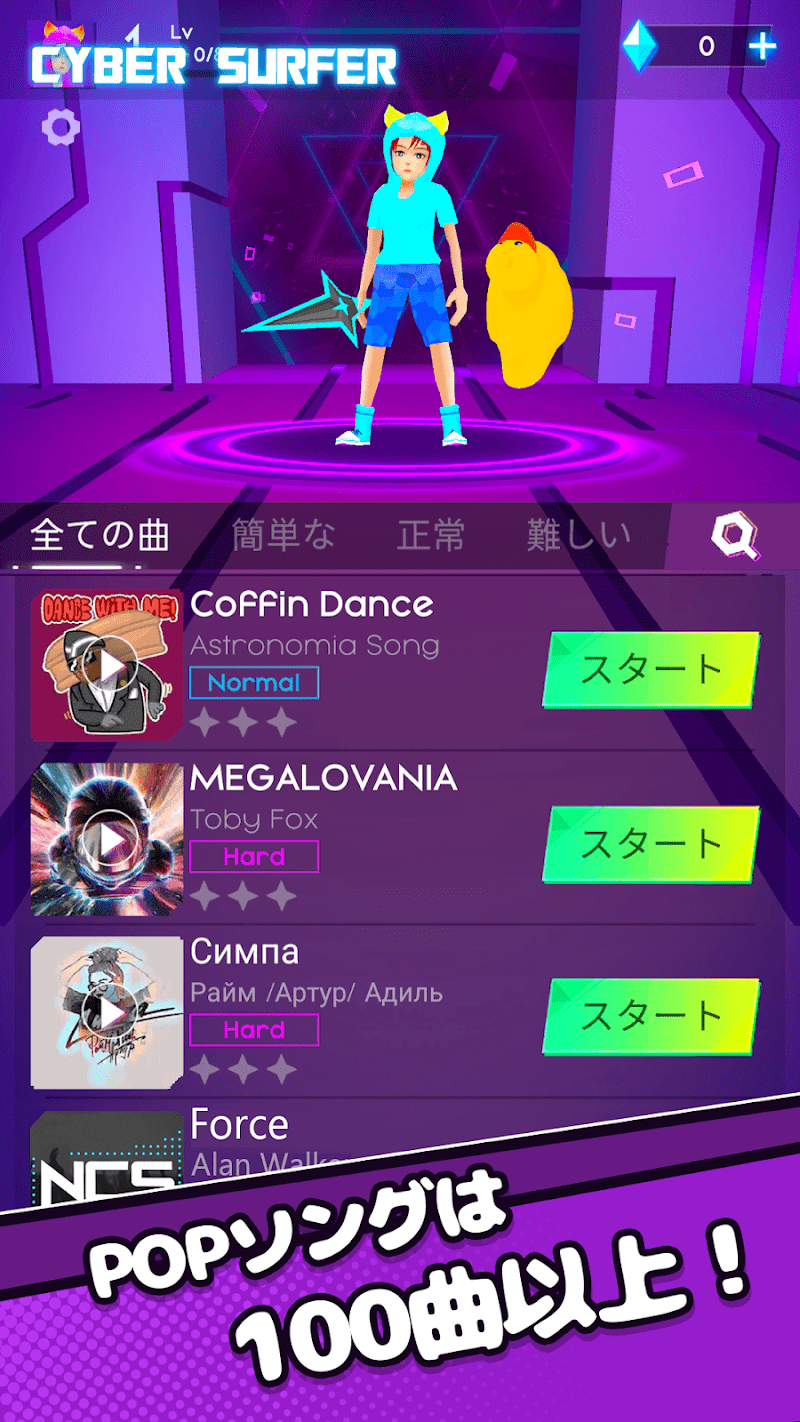Open the song search

(x=735, y=536)
